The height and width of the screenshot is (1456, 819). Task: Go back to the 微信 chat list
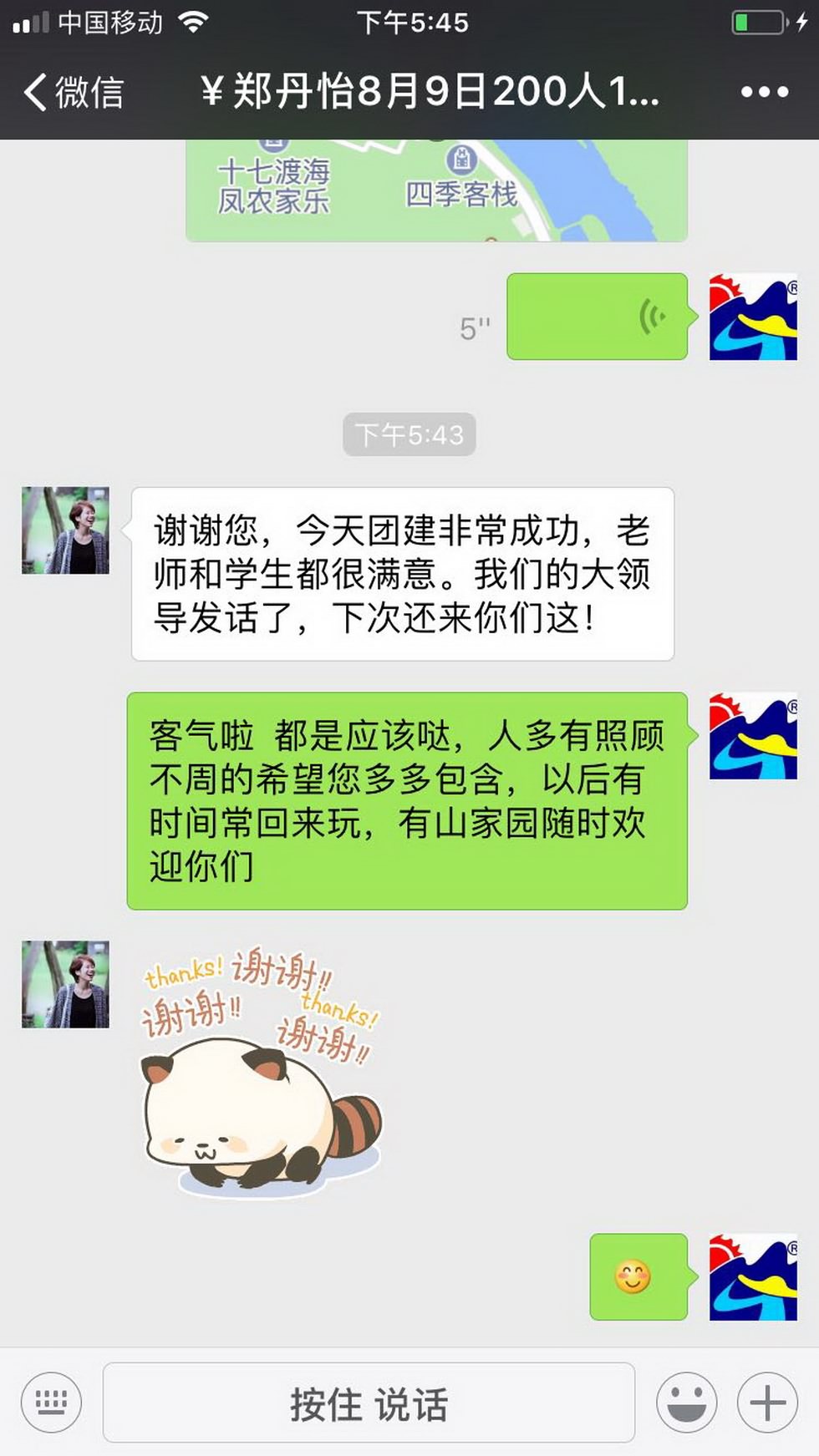74,92
